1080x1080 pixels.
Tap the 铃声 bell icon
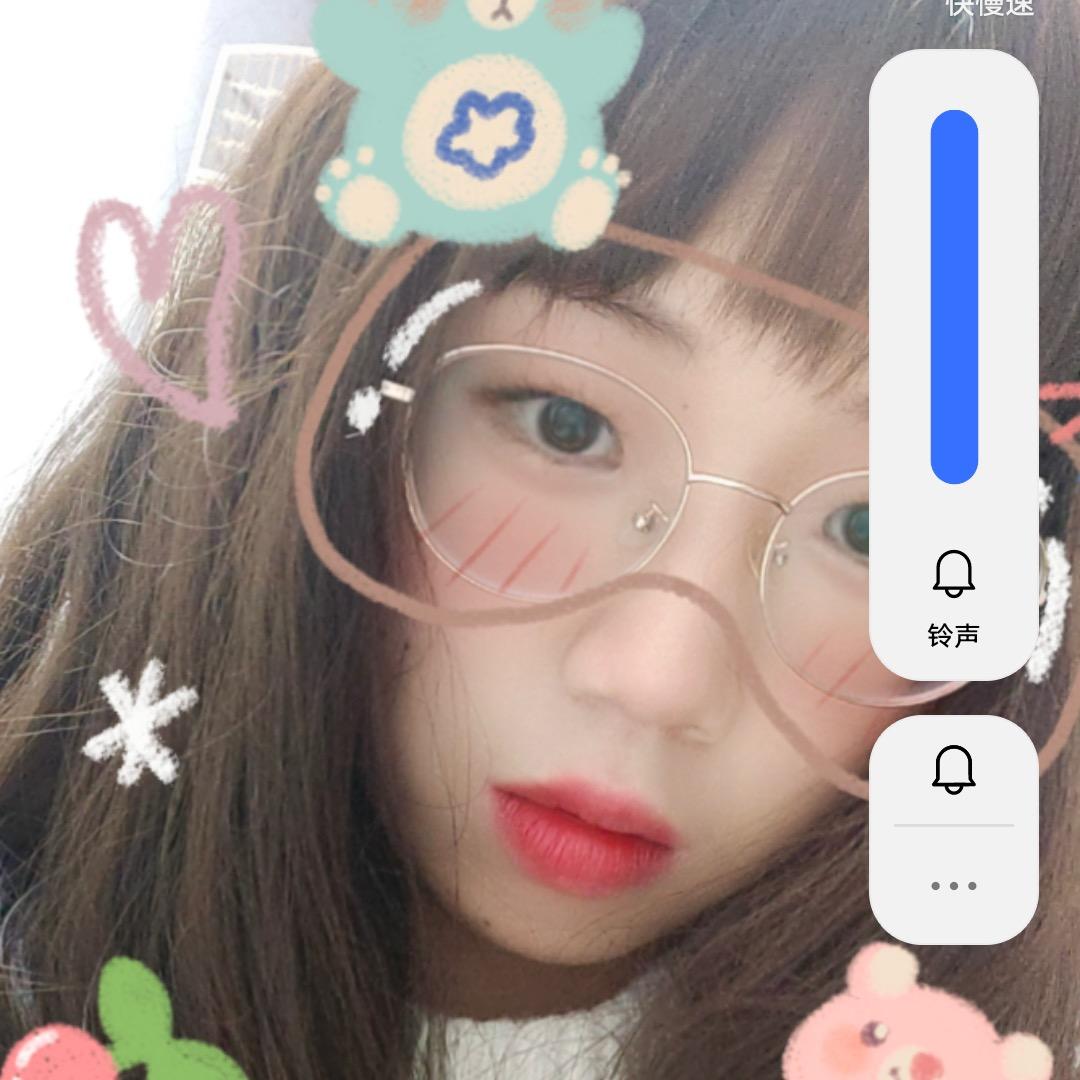click(x=953, y=574)
